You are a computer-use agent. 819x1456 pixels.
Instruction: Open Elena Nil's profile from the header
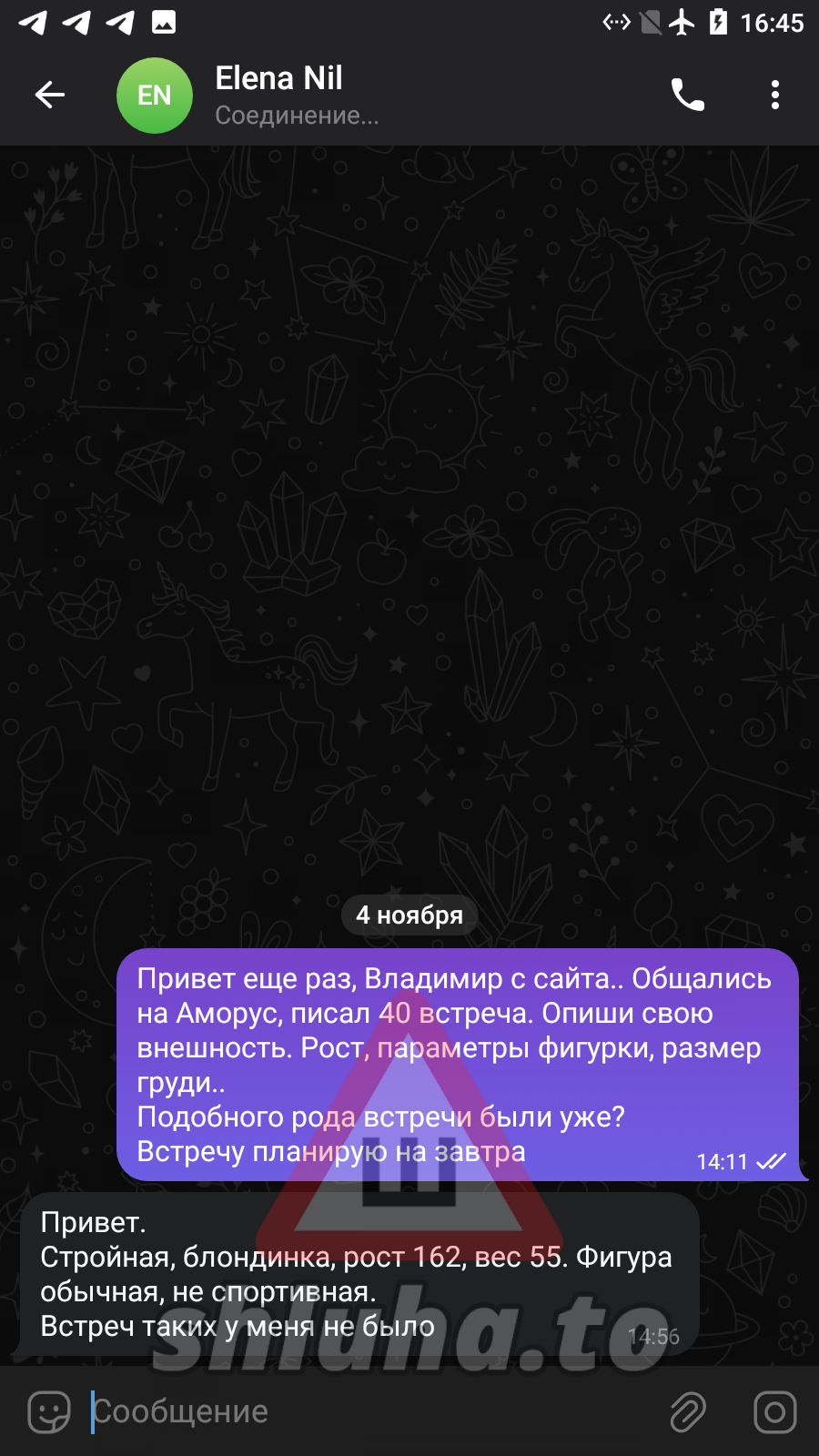[278, 95]
